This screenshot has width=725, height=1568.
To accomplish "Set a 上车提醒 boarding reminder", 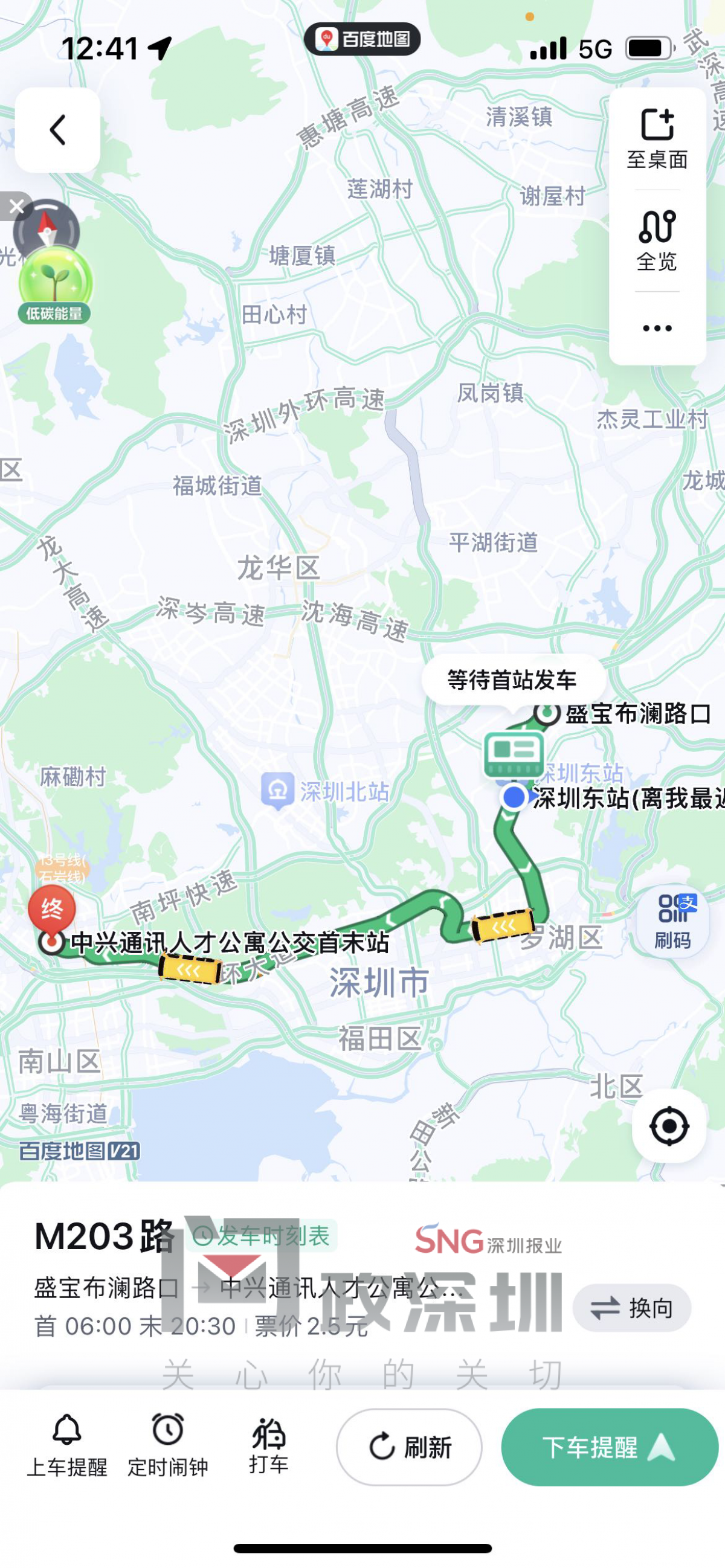I will [67, 1445].
